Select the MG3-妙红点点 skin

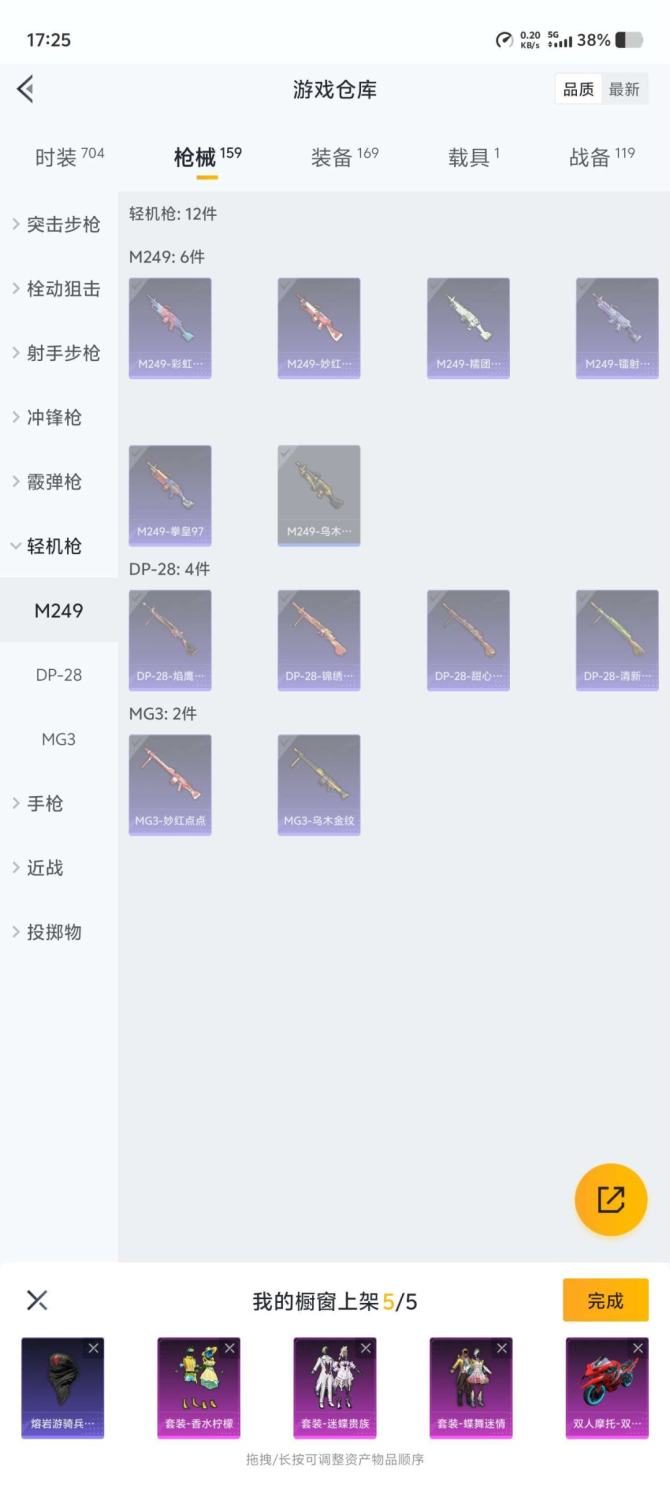(x=170, y=785)
